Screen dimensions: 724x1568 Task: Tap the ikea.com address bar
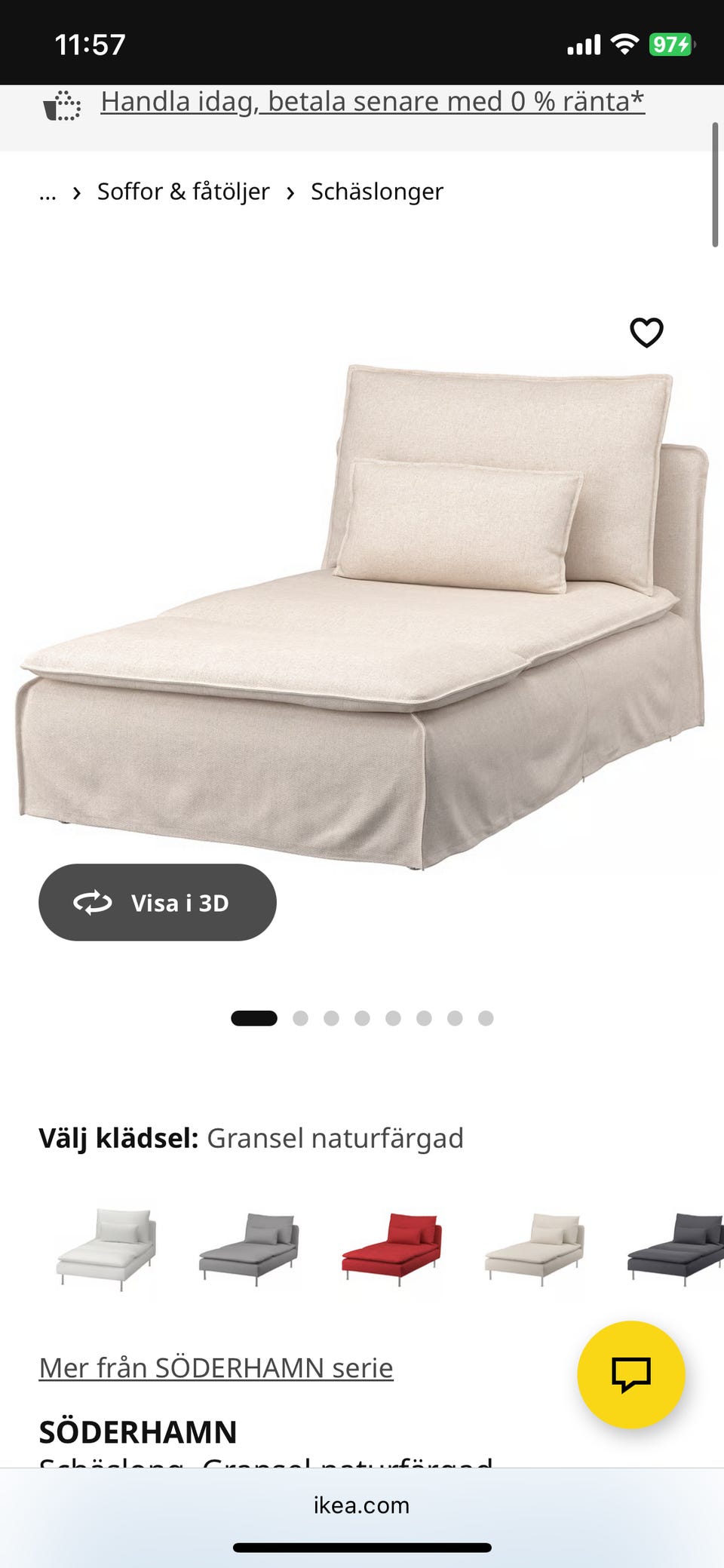pyautogui.click(x=362, y=1505)
